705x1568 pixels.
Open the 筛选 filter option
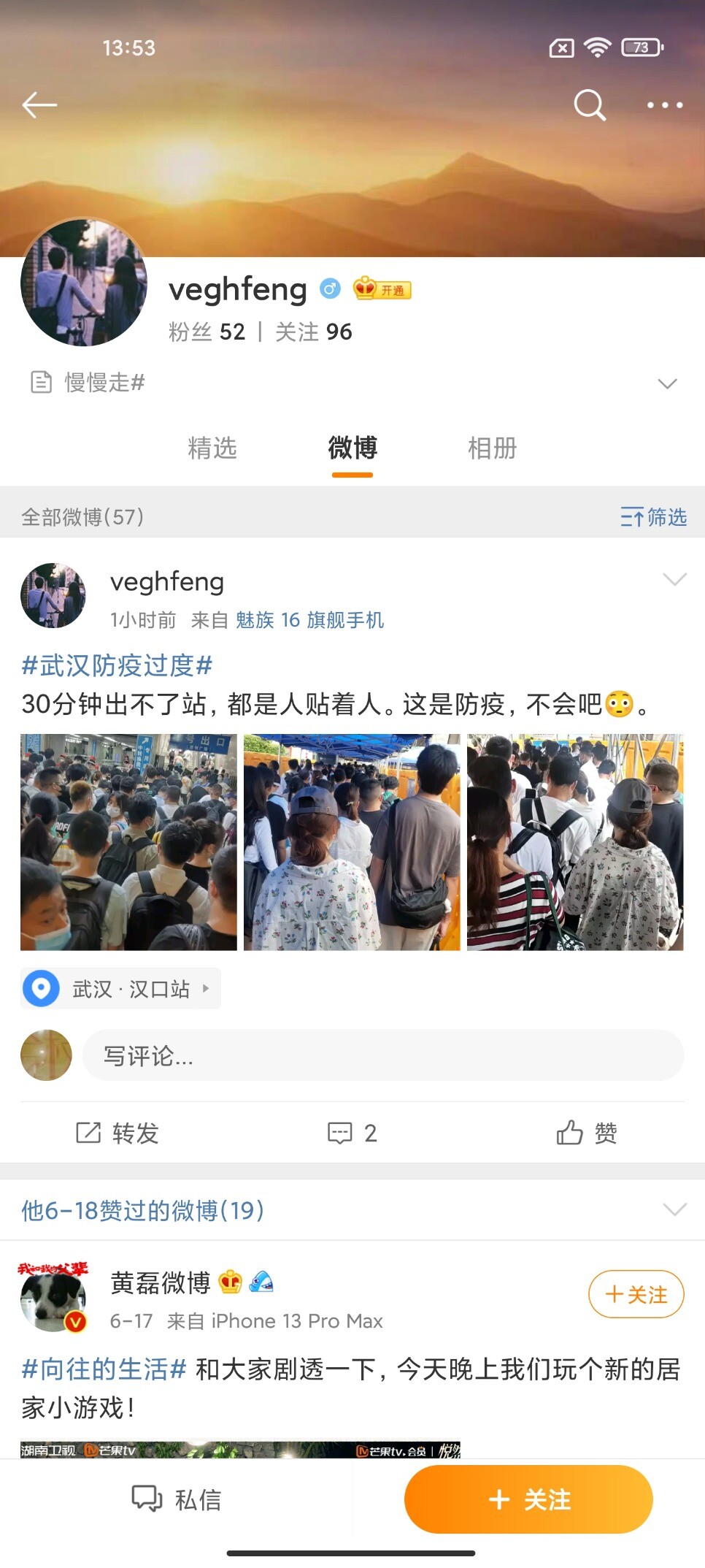(653, 517)
